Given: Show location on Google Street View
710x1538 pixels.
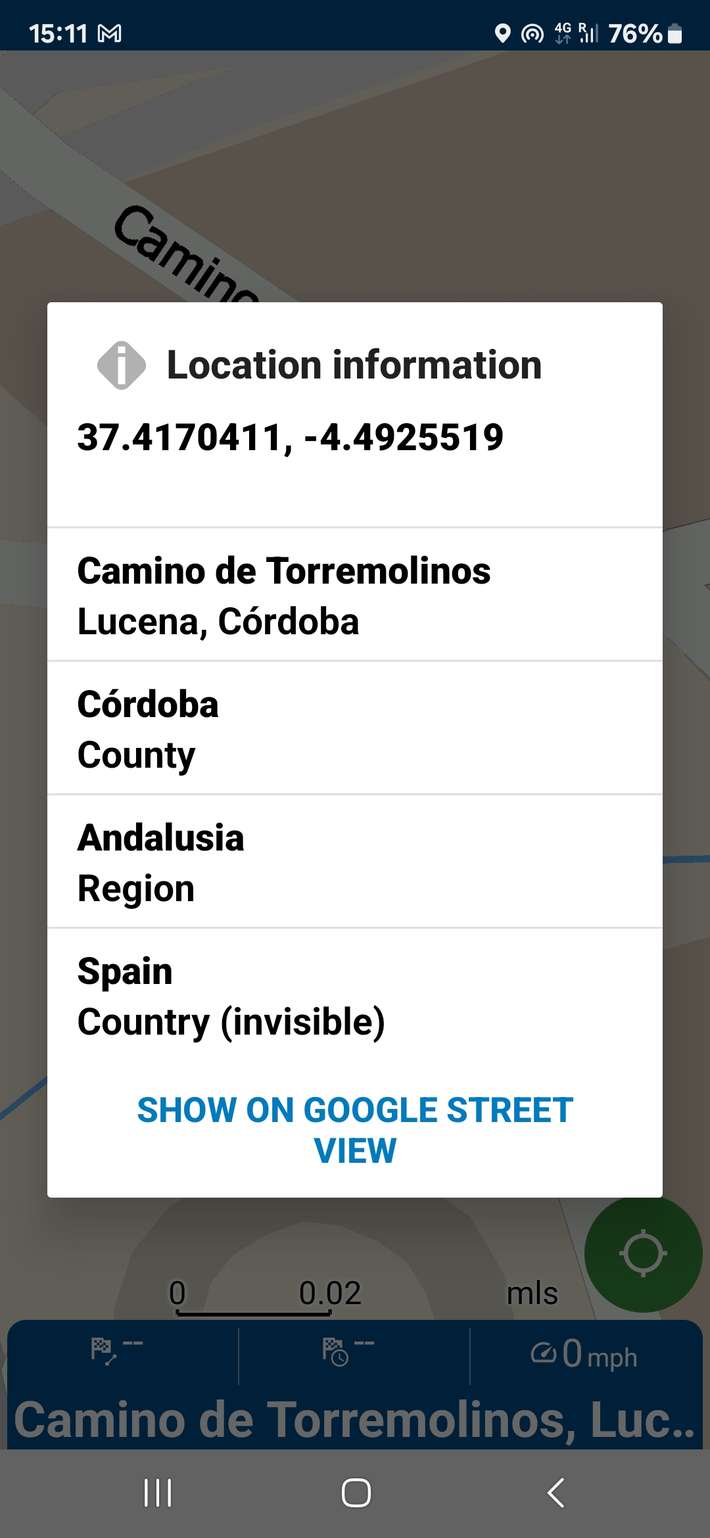Looking at the screenshot, I should pos(355,1130).
